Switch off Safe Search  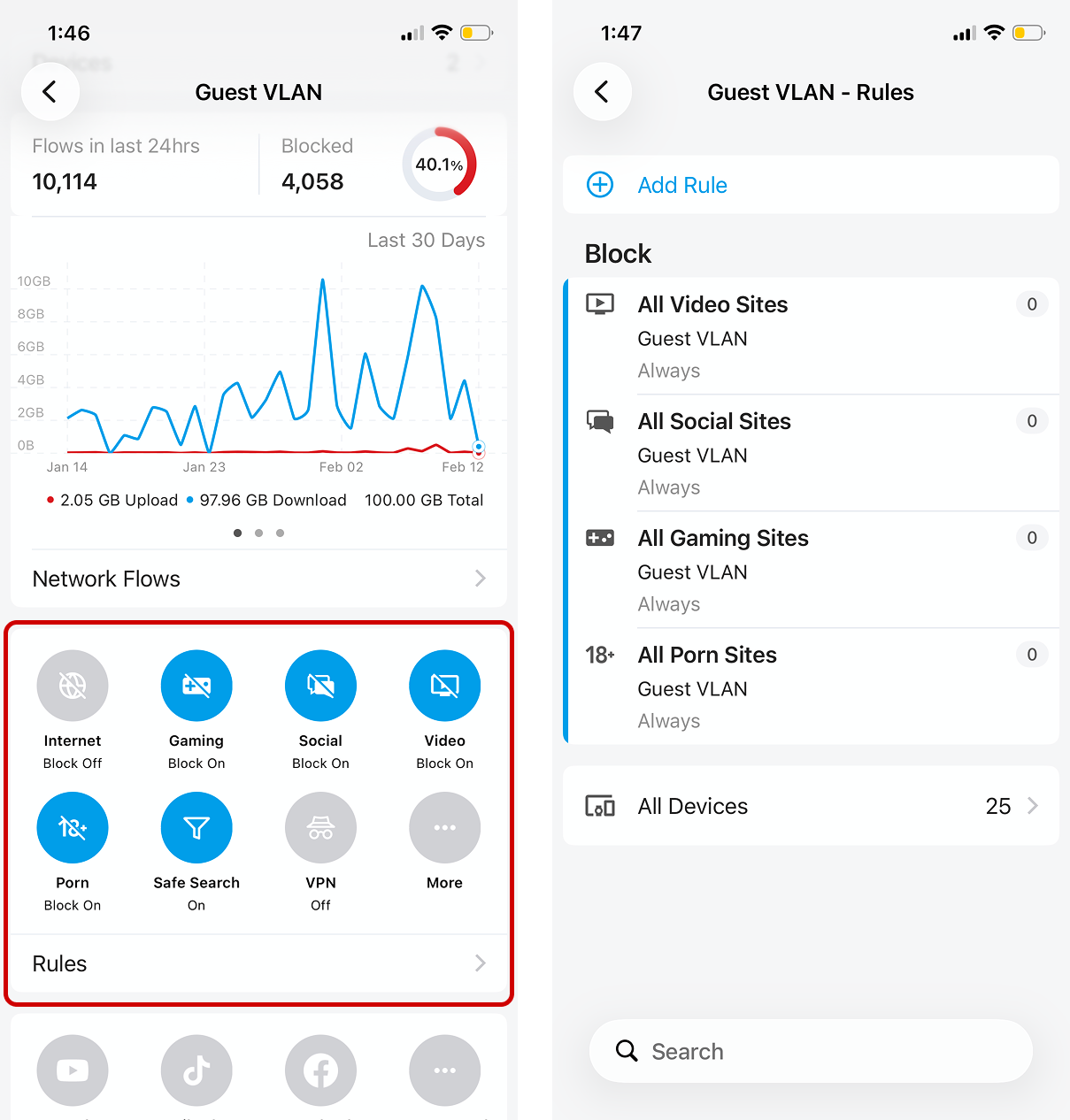click(196, 828)
